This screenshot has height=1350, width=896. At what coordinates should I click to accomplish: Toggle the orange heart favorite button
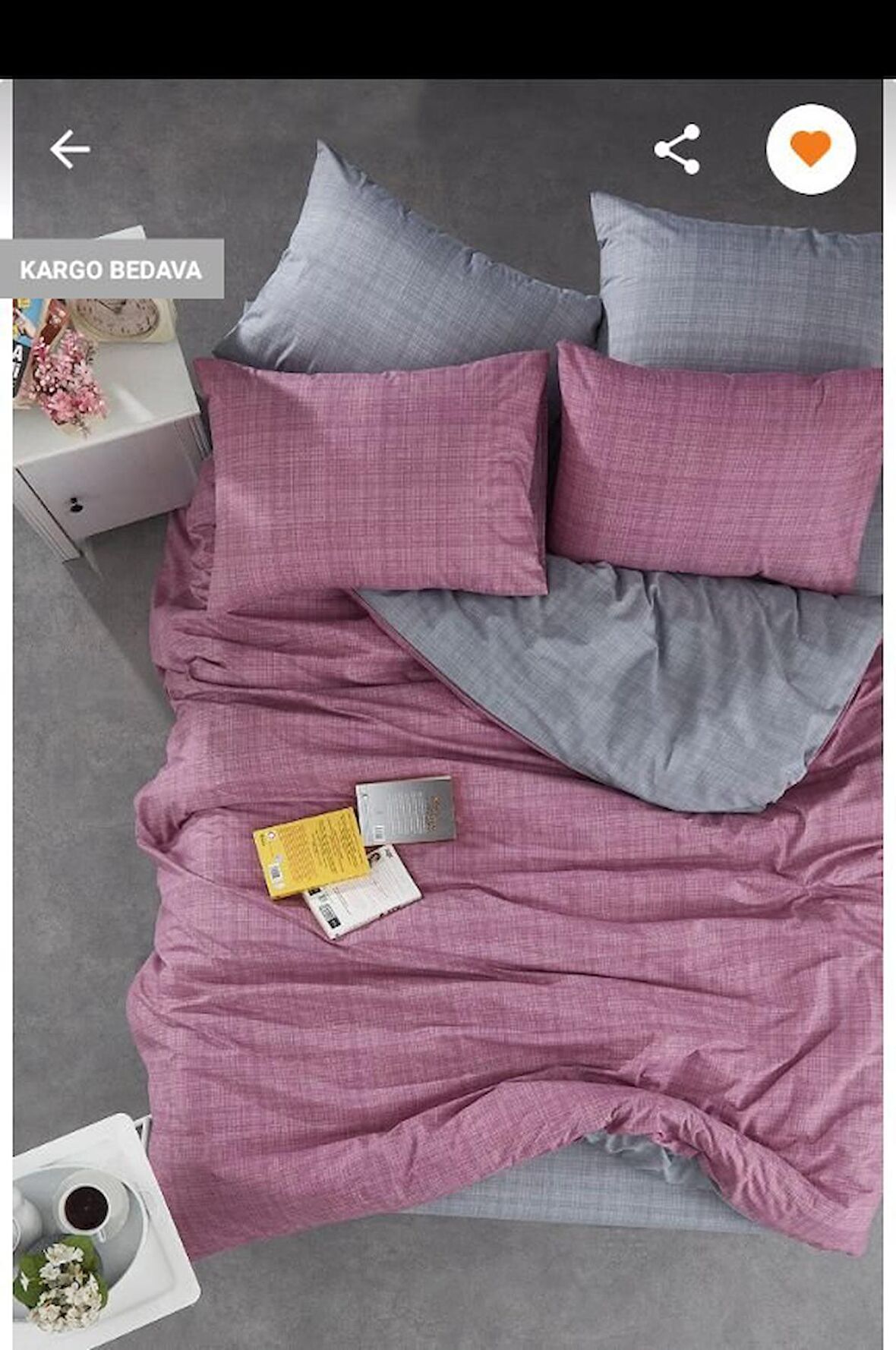810,149
